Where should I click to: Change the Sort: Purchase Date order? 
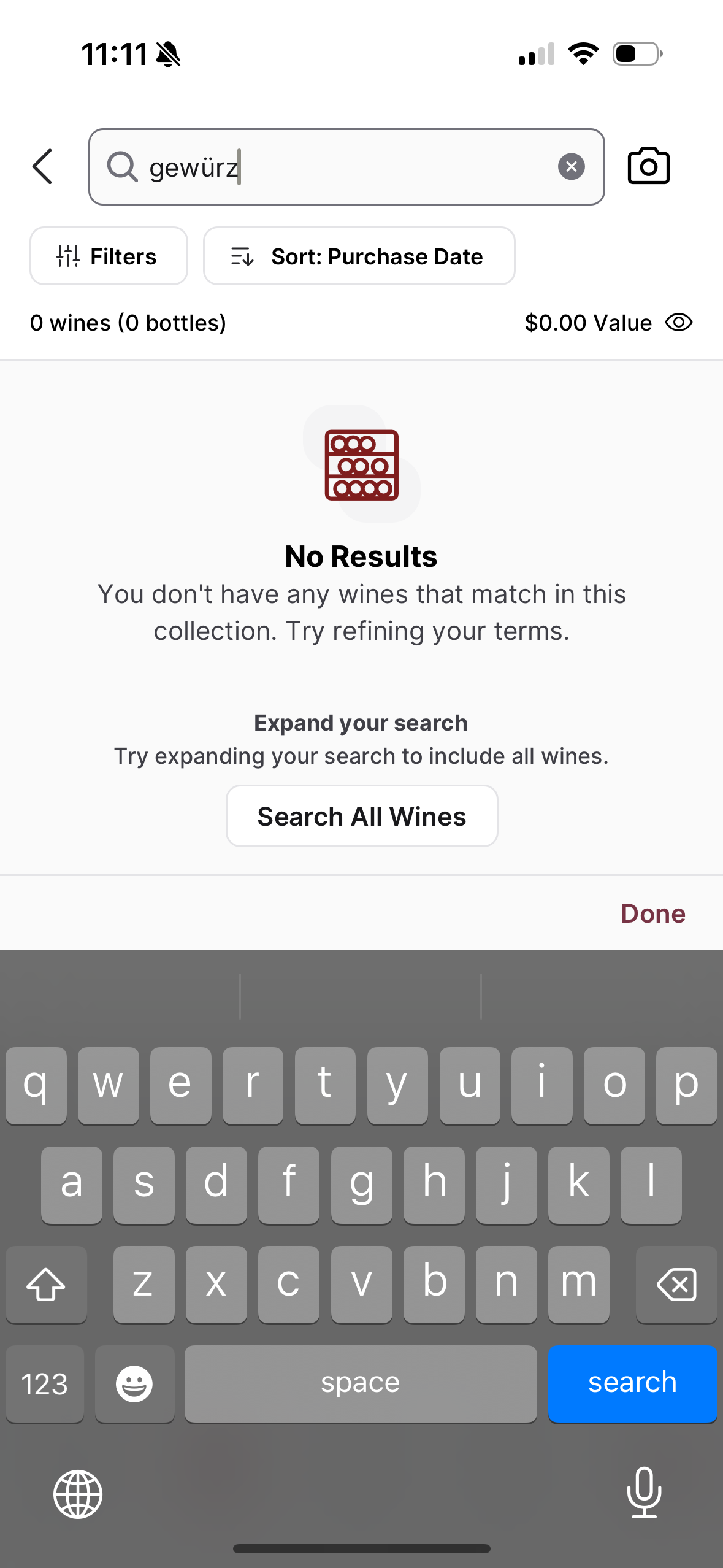359,256
